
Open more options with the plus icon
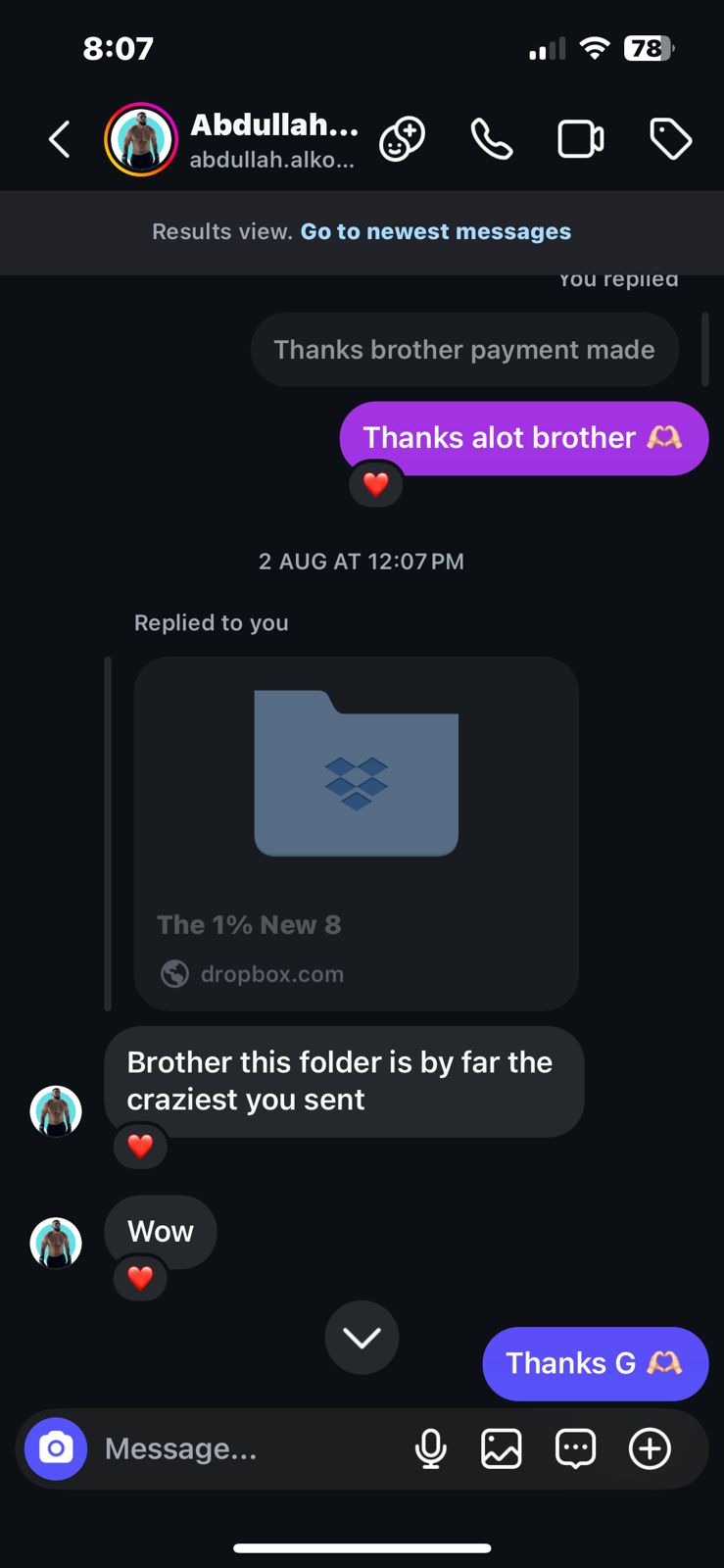[x=650, y=1448]
